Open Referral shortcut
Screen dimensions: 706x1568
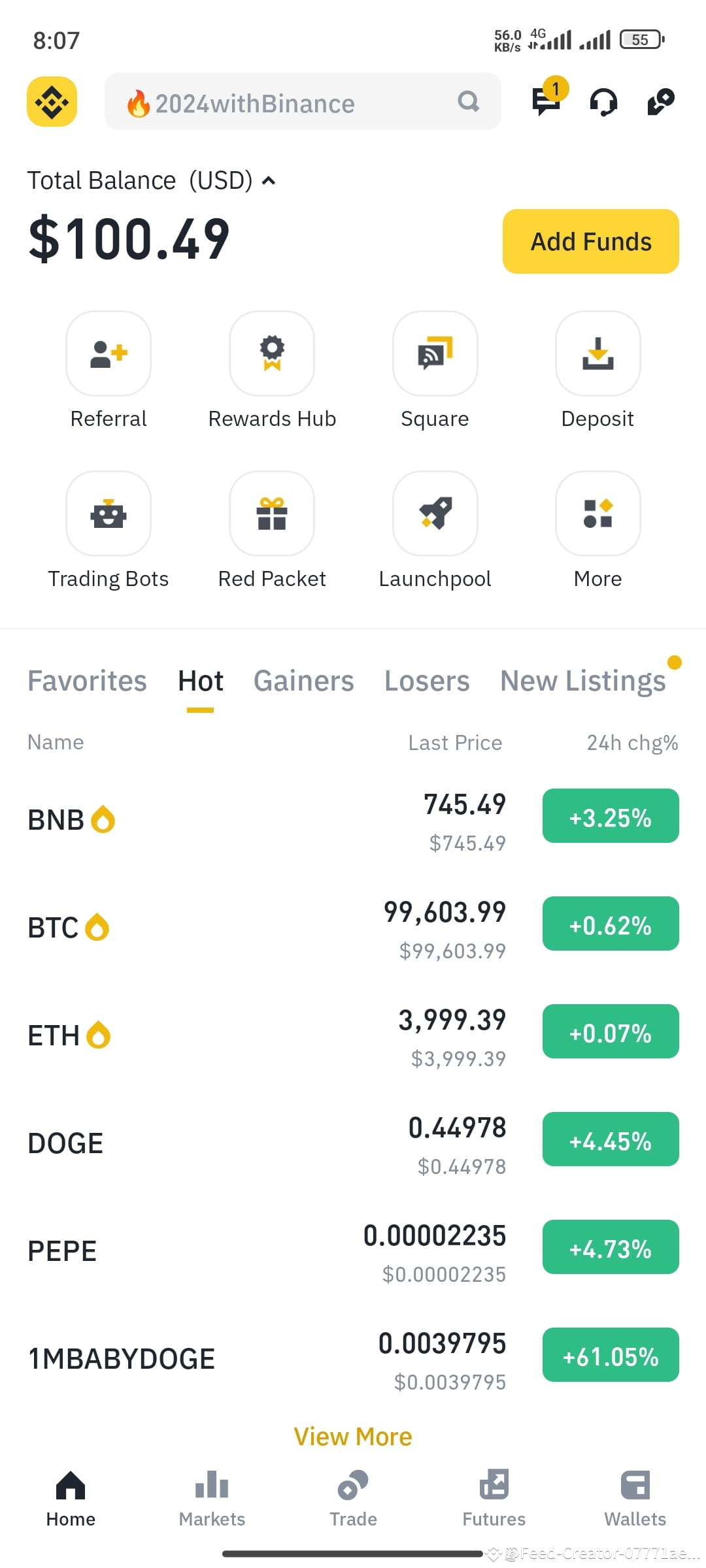coord(109,371)
